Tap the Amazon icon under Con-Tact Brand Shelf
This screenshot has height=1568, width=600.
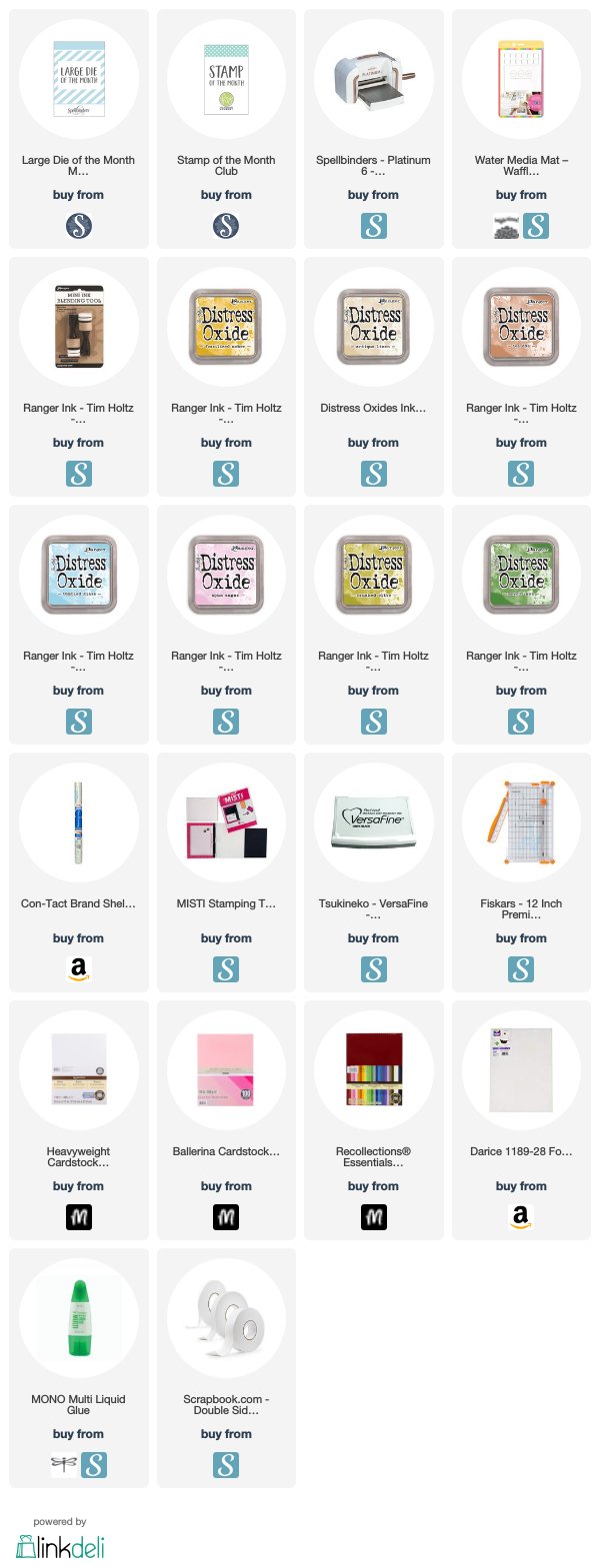pos(79,969)
